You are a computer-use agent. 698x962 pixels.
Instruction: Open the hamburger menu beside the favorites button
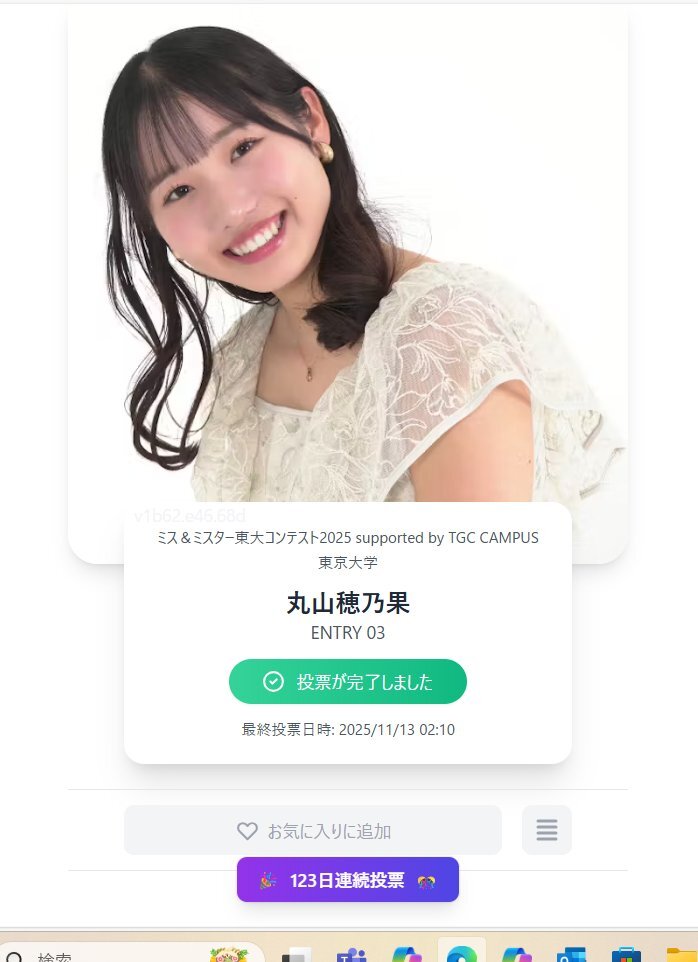[546, 830]
